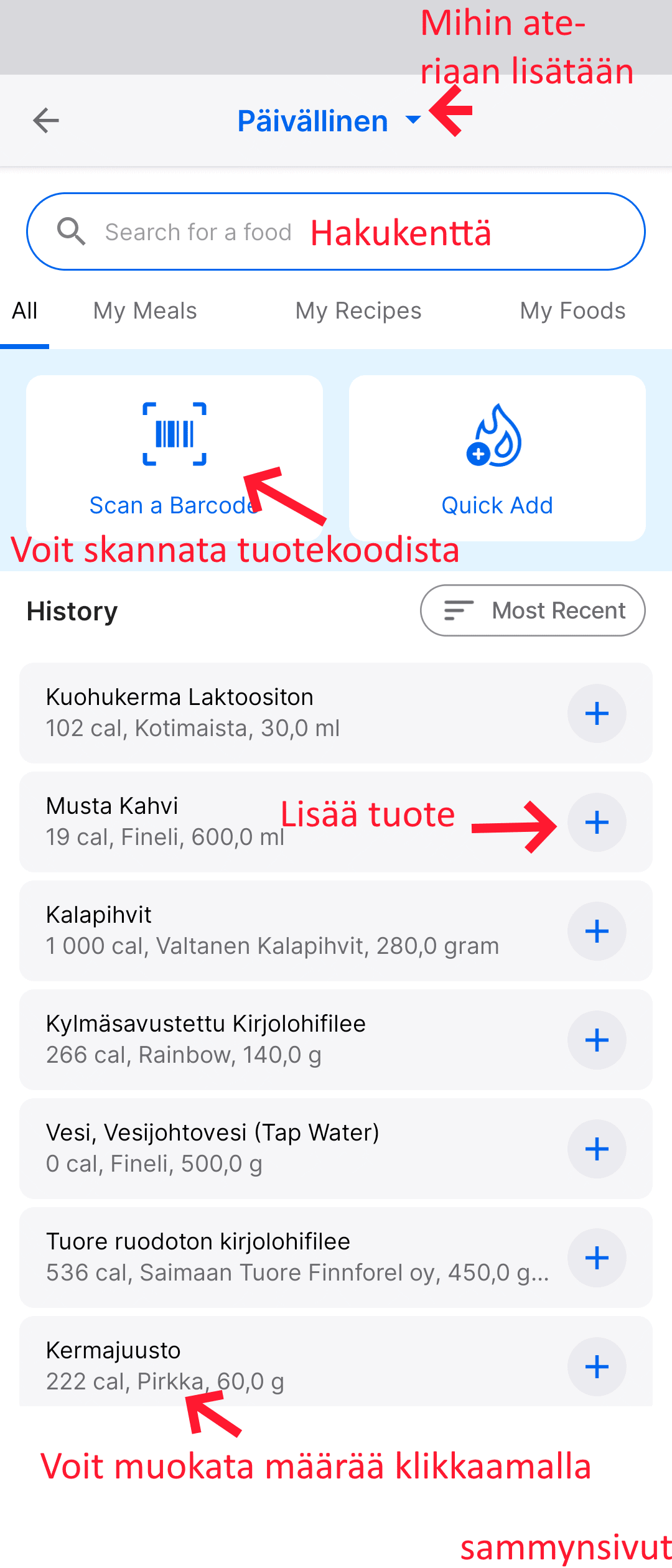The height and width of the screenshot is (1568, 672).
Task: Open the Kalapihvit entry
Action: click(274, 931)
